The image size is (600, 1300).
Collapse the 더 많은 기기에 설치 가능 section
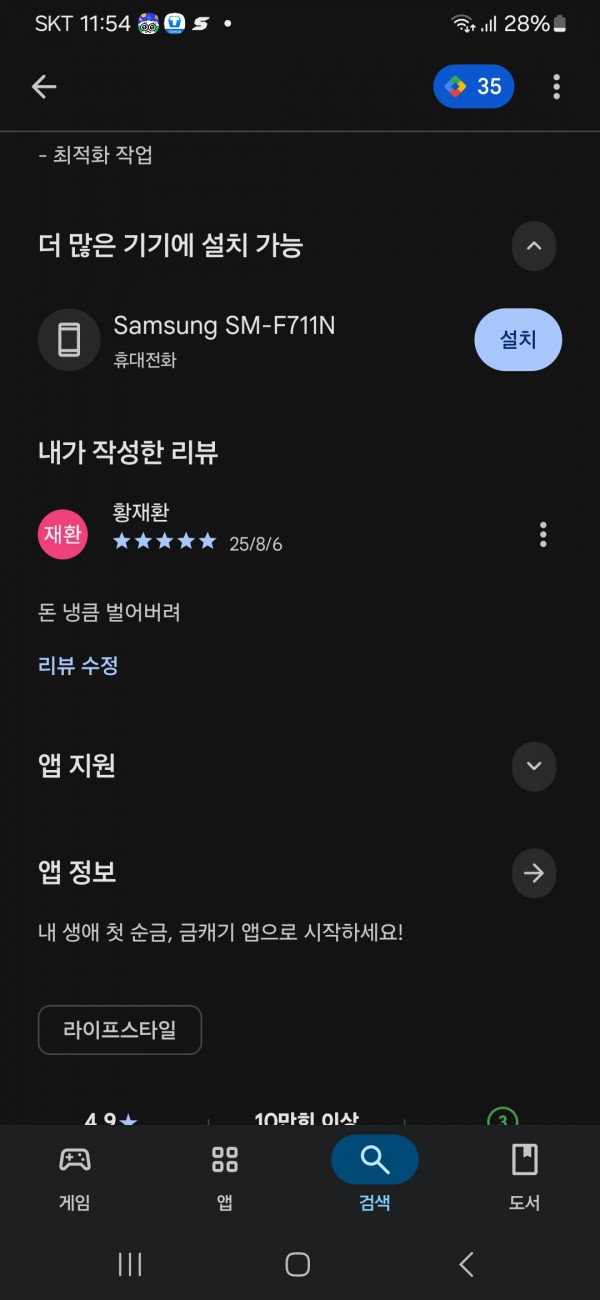[x=534, y=246]
